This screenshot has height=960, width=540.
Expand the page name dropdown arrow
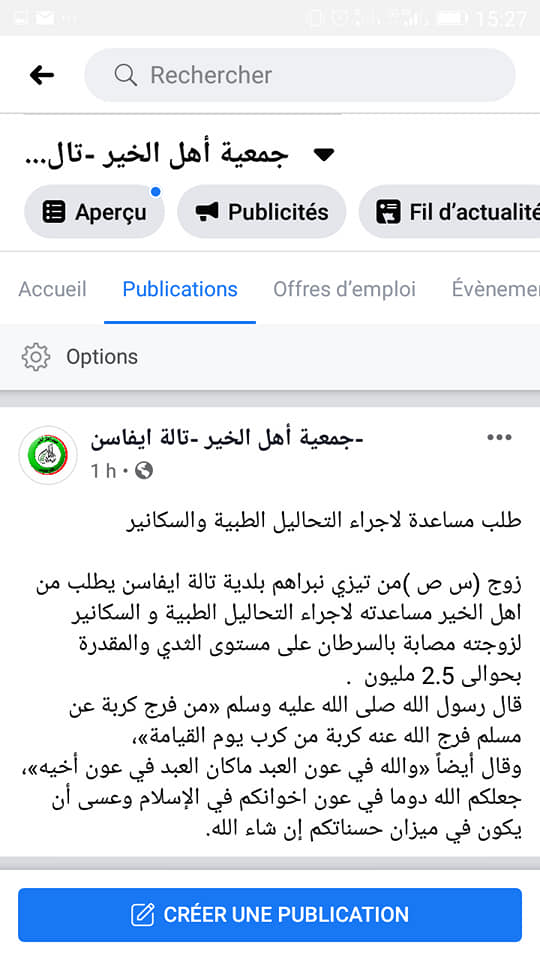(323, 155)
